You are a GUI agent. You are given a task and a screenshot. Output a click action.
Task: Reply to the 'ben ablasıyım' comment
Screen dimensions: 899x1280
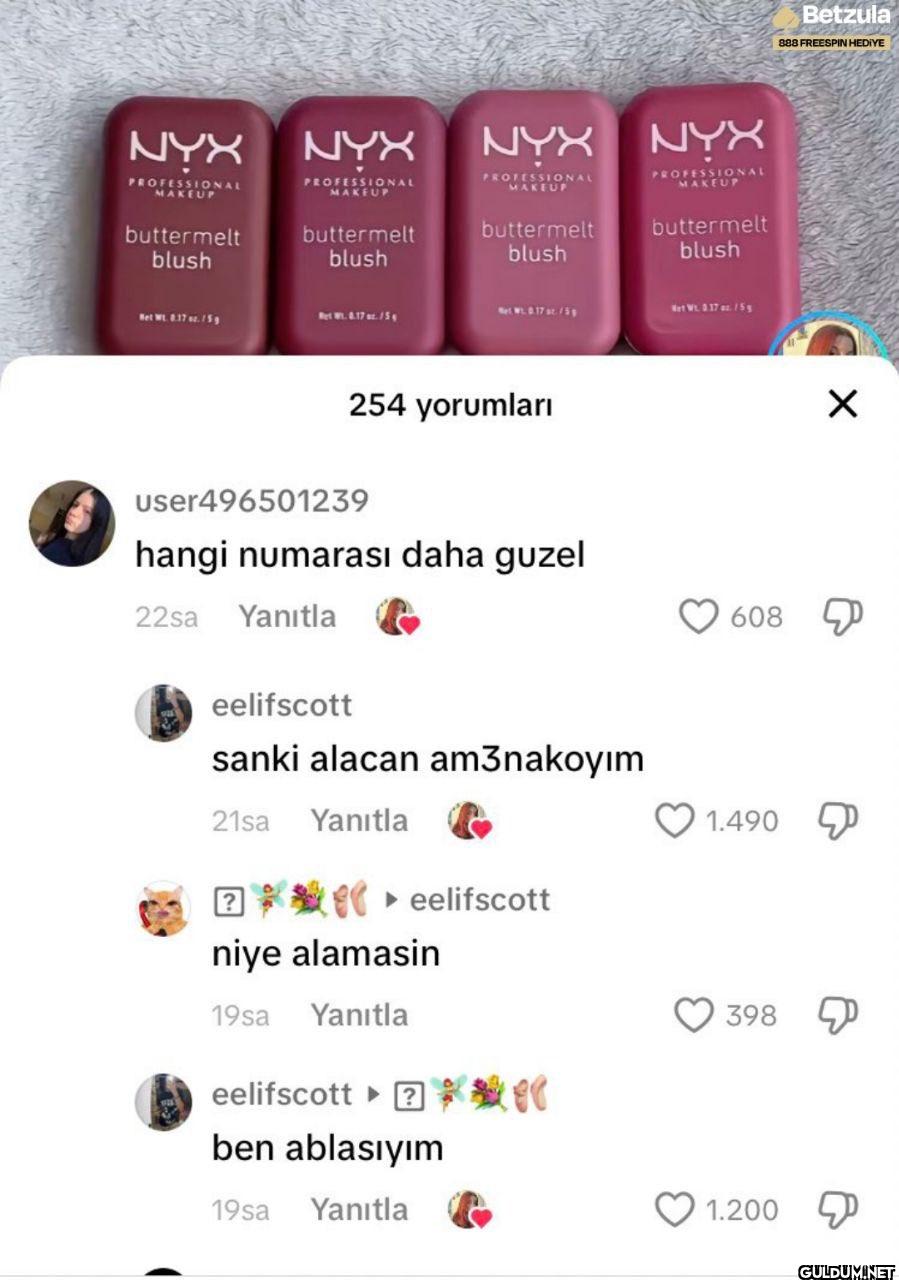[359, 1209]
